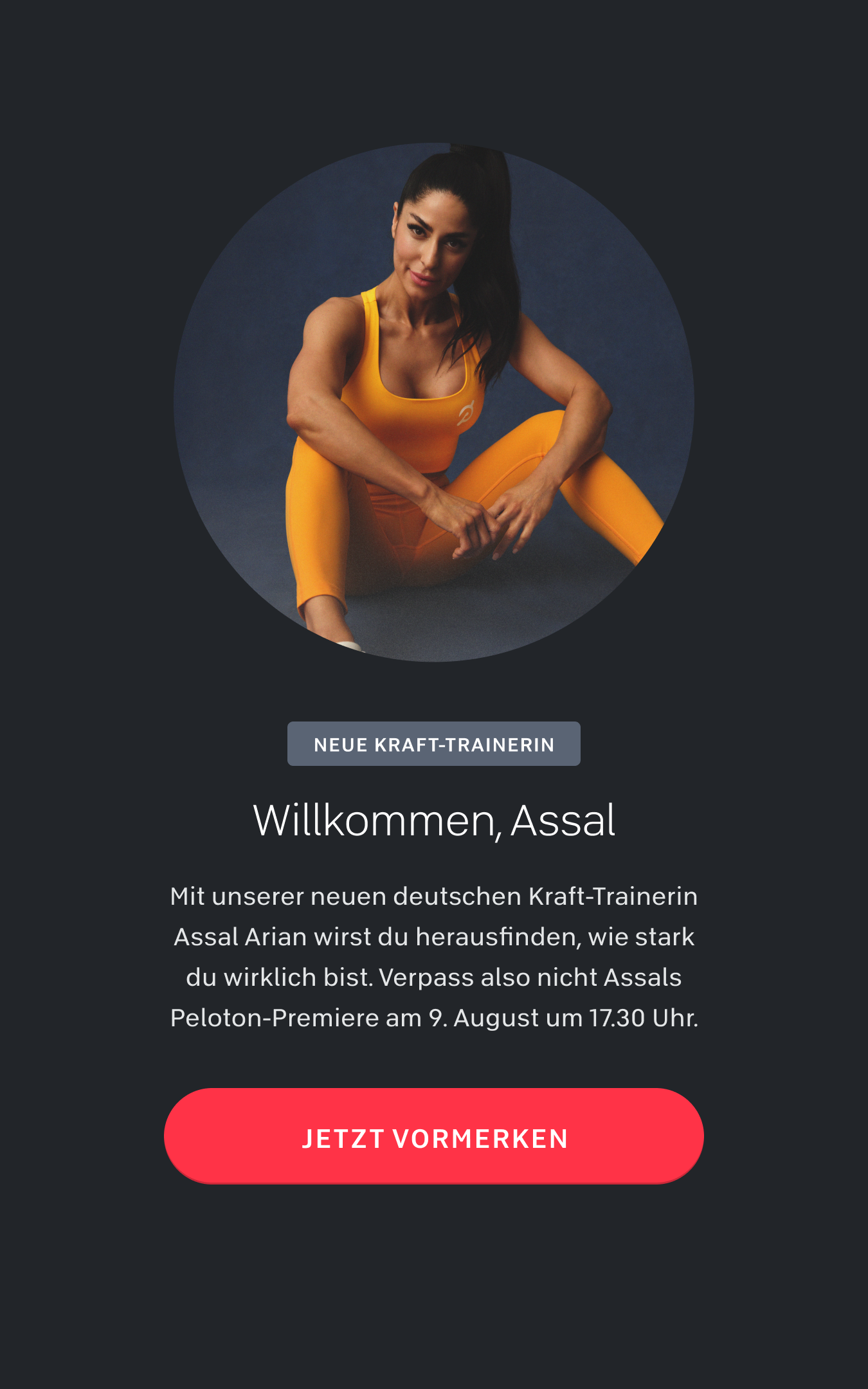
Task: Tap the Jetzt Vormerken button
Action: click(x=434, y=1136)
